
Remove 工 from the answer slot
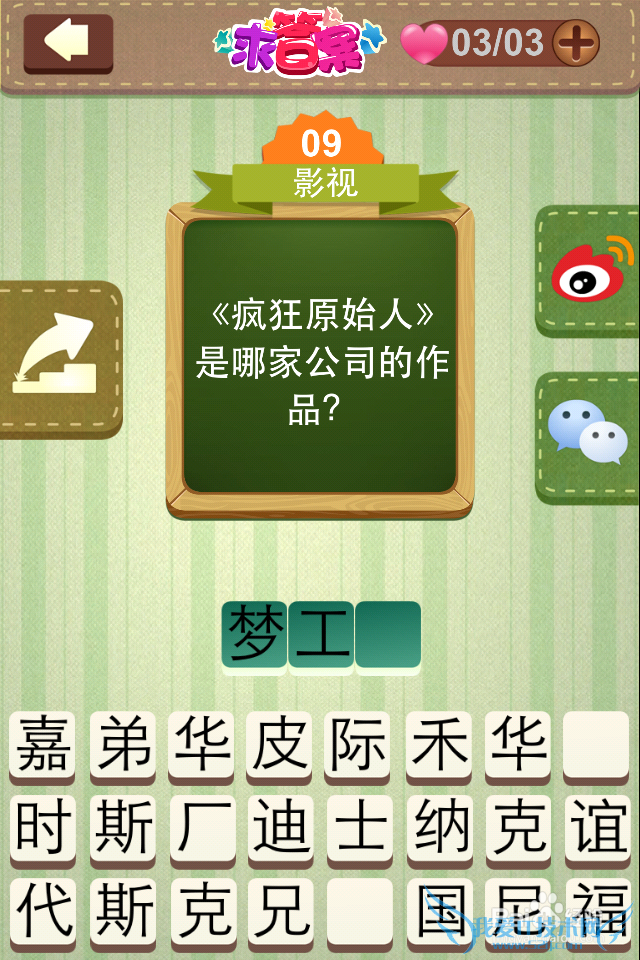coord(321,635)
